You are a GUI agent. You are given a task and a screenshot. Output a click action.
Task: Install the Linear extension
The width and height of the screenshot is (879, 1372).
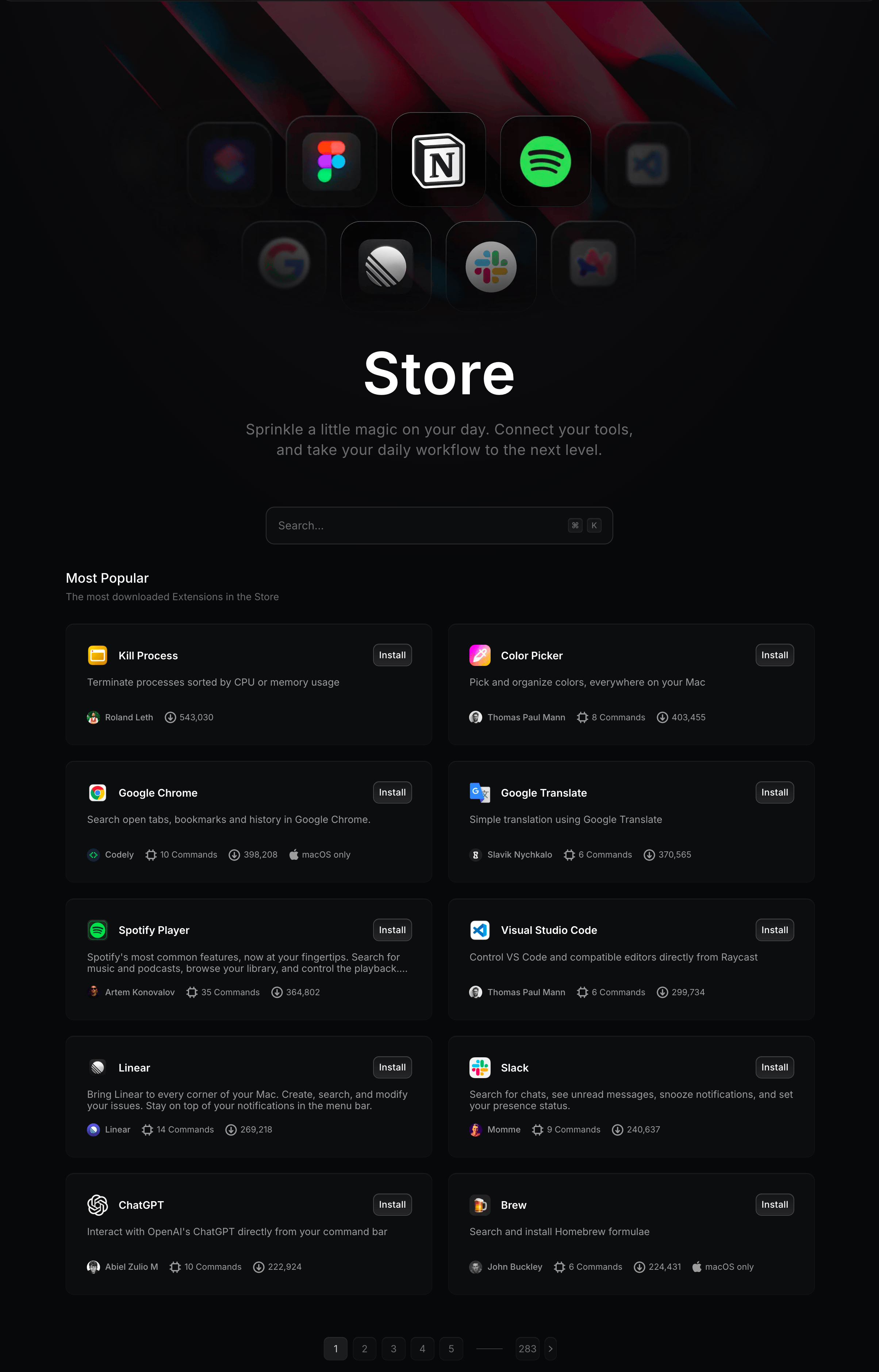pos(392,1067)
